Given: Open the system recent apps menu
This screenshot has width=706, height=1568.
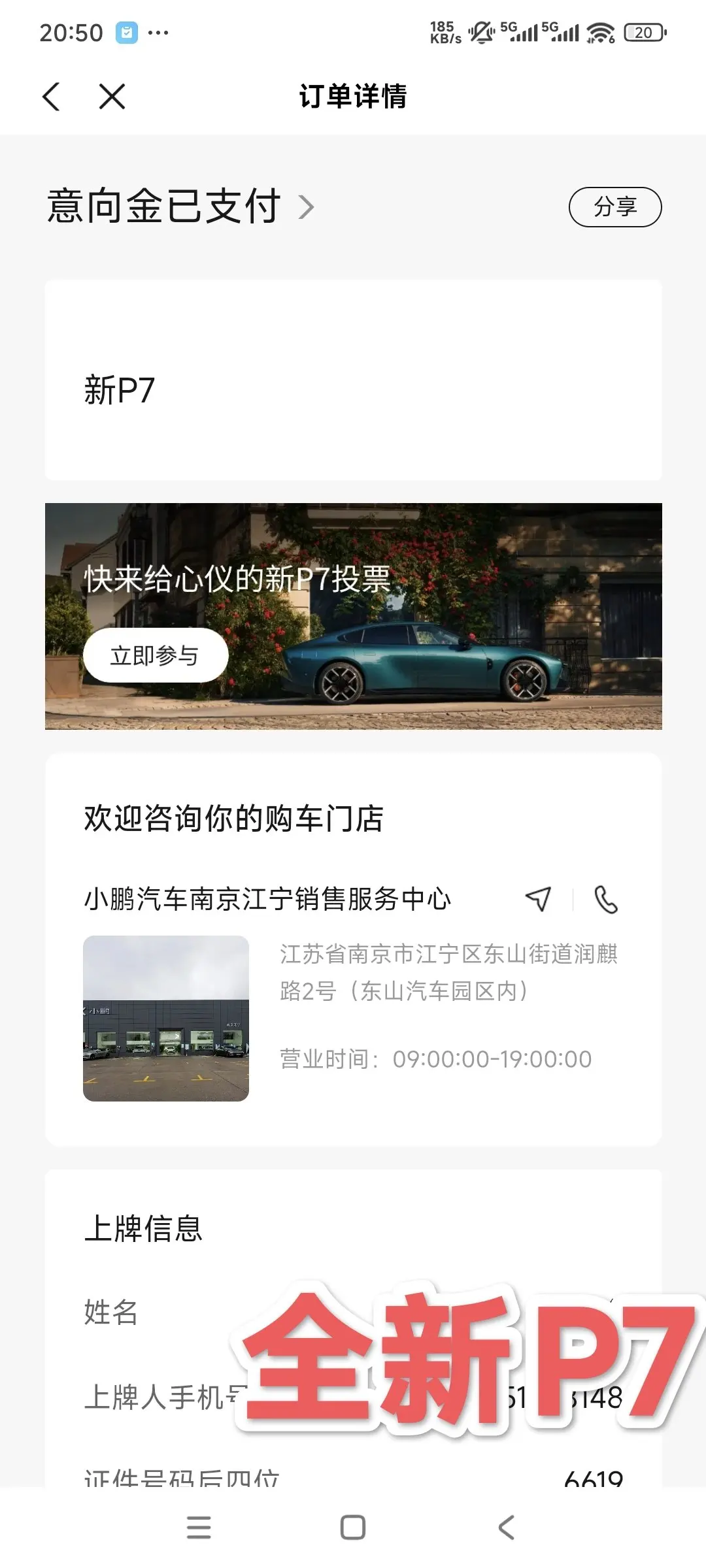Looking at the screenshot, I should pos(199,1527).
